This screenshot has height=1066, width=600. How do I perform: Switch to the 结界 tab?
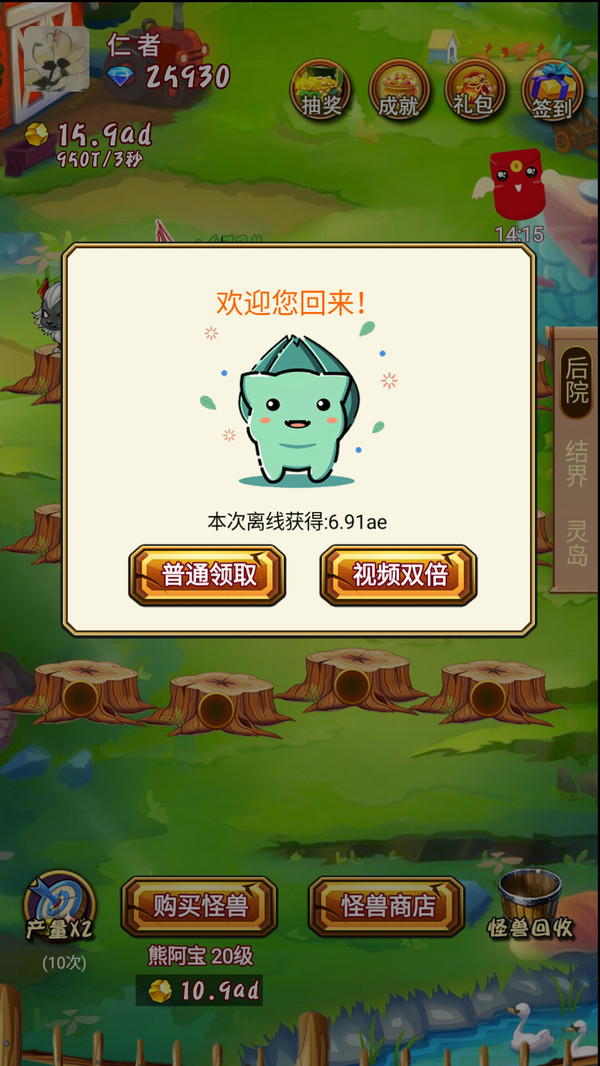point(576,463)
